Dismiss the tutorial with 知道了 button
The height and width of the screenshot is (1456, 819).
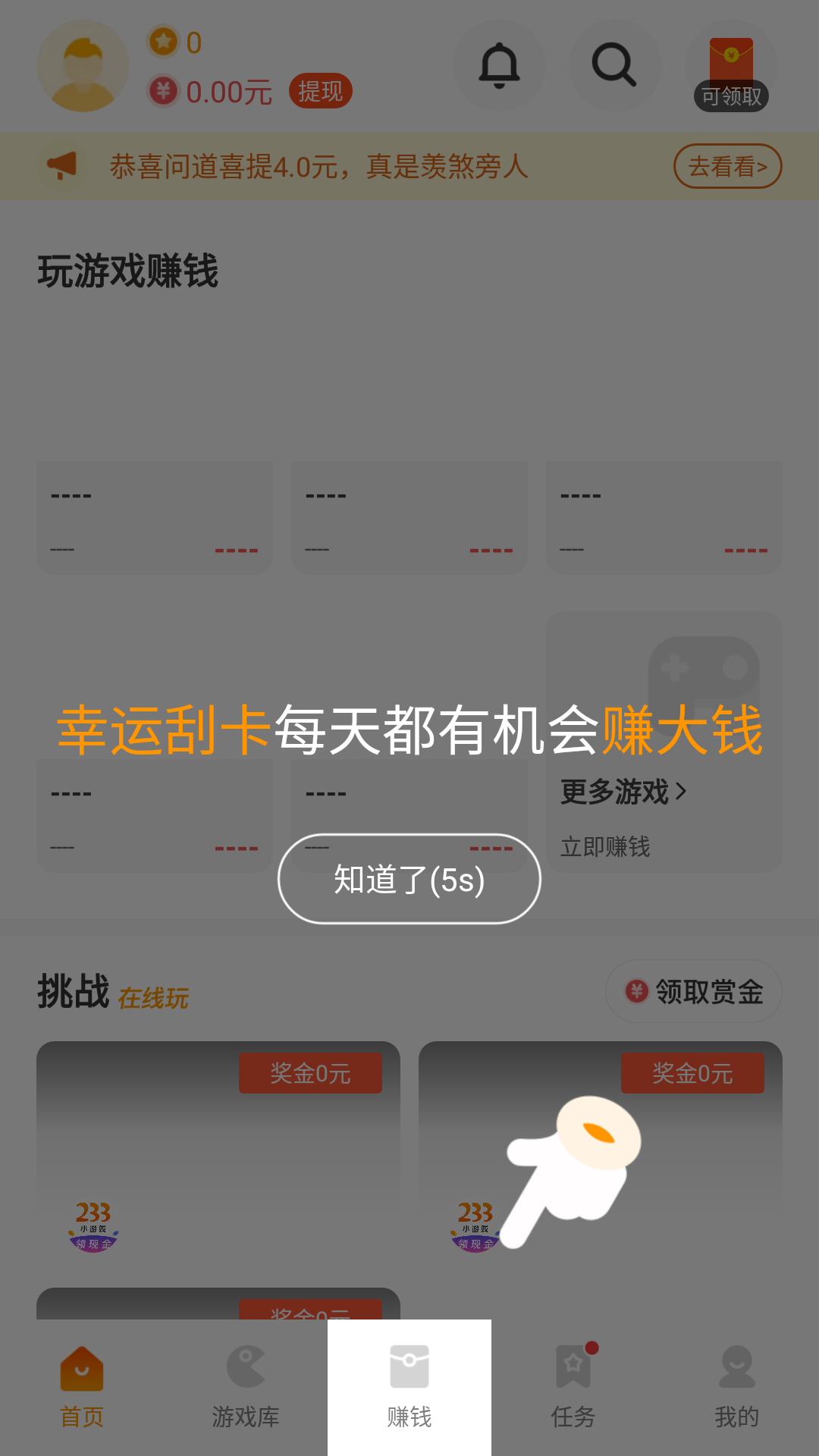click(x=409, y=879)
